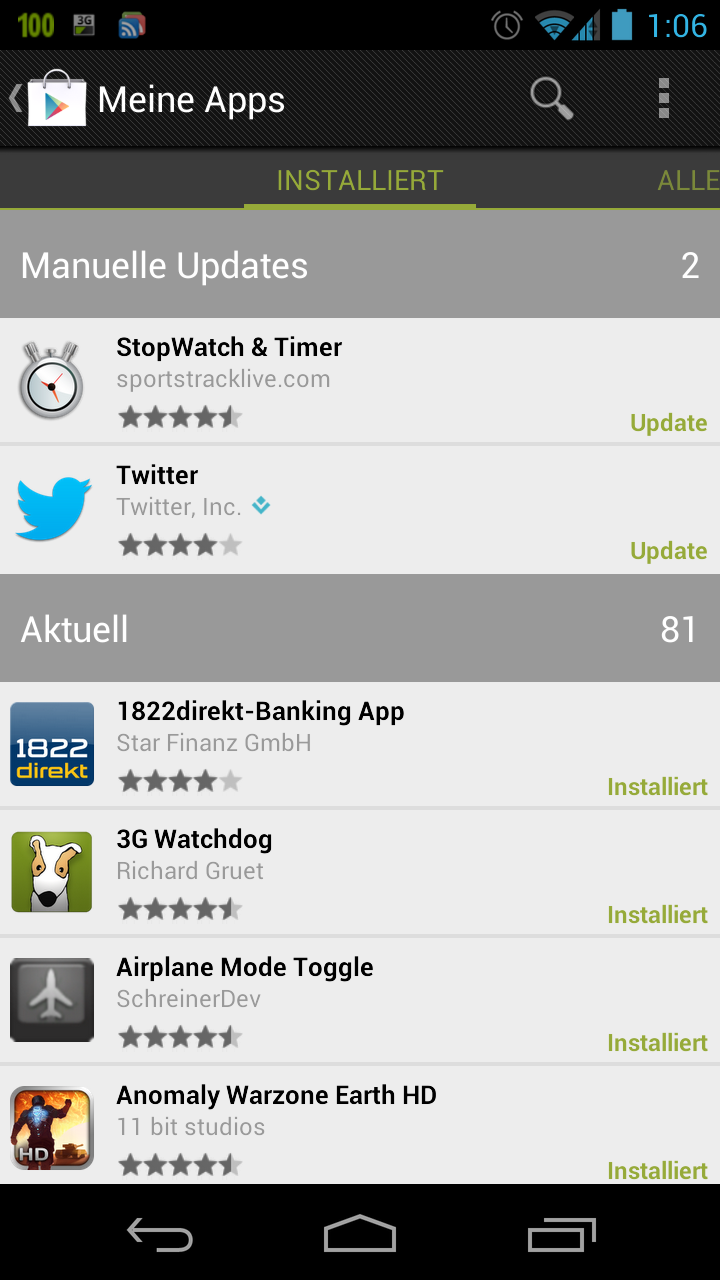Go to the home screen

pos(360,1236)
